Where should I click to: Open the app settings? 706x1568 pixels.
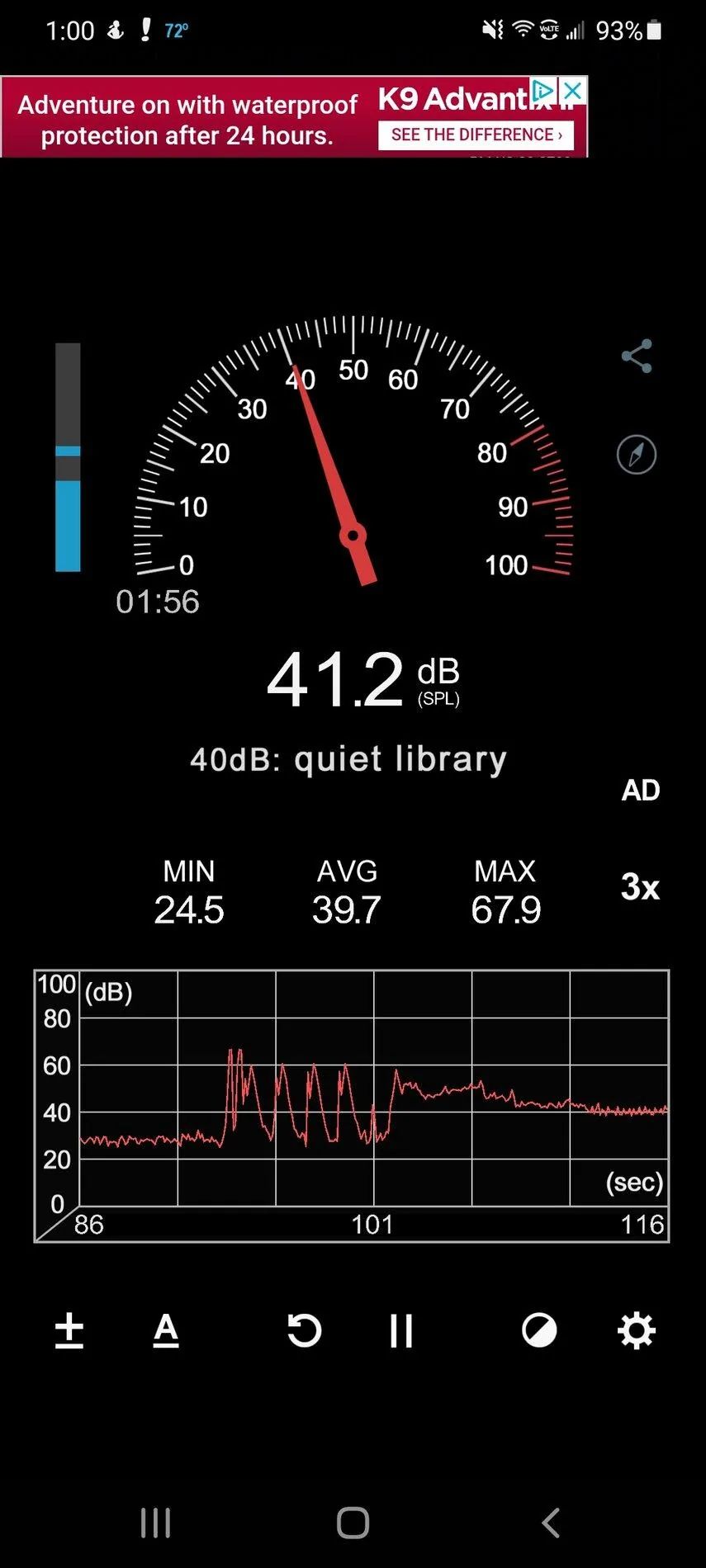tap(635, 1329)
